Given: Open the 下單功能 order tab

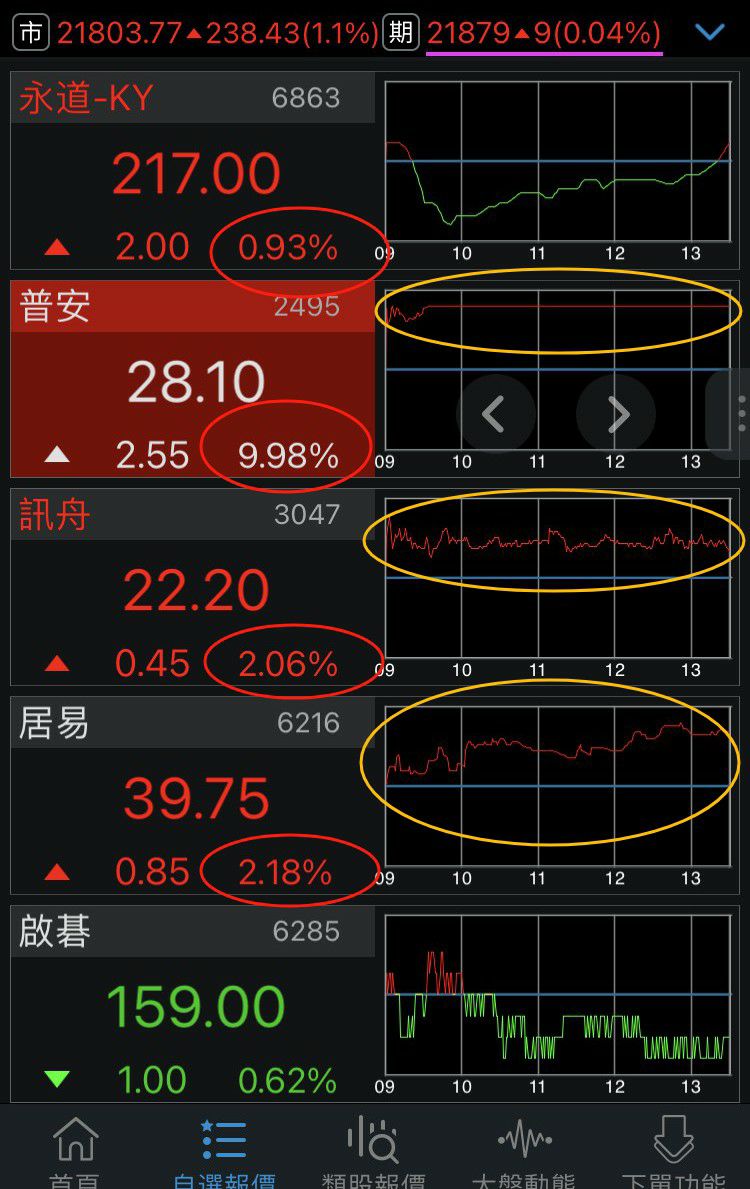Looking at the screenshot, I should [673, 1150].
